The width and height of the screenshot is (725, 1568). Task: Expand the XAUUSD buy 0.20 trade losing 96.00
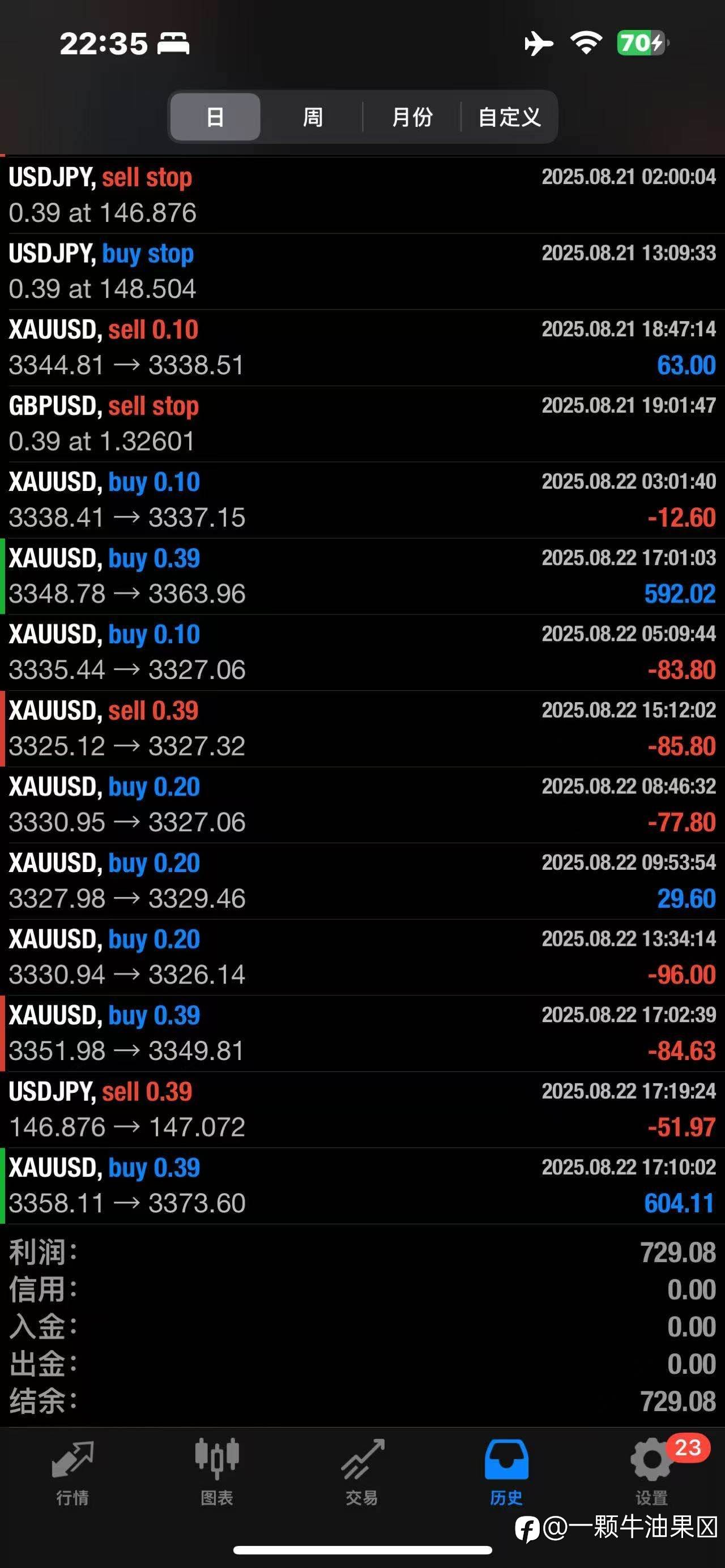(x=362, y=958)
